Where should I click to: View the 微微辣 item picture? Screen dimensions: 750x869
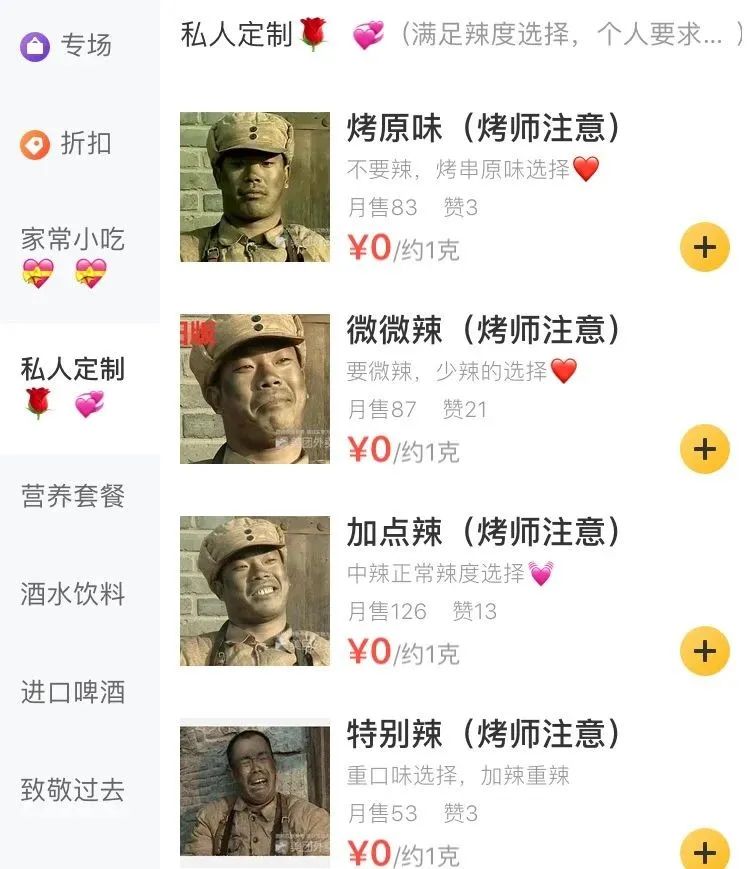click(255, 389)
